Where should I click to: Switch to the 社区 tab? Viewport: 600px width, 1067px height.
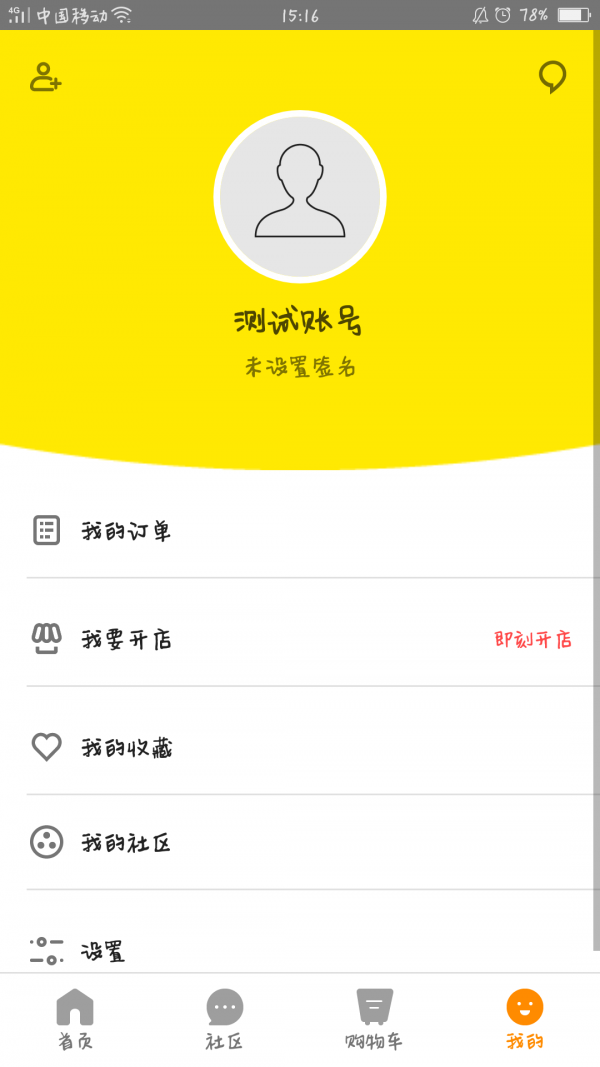point(225,1019)
